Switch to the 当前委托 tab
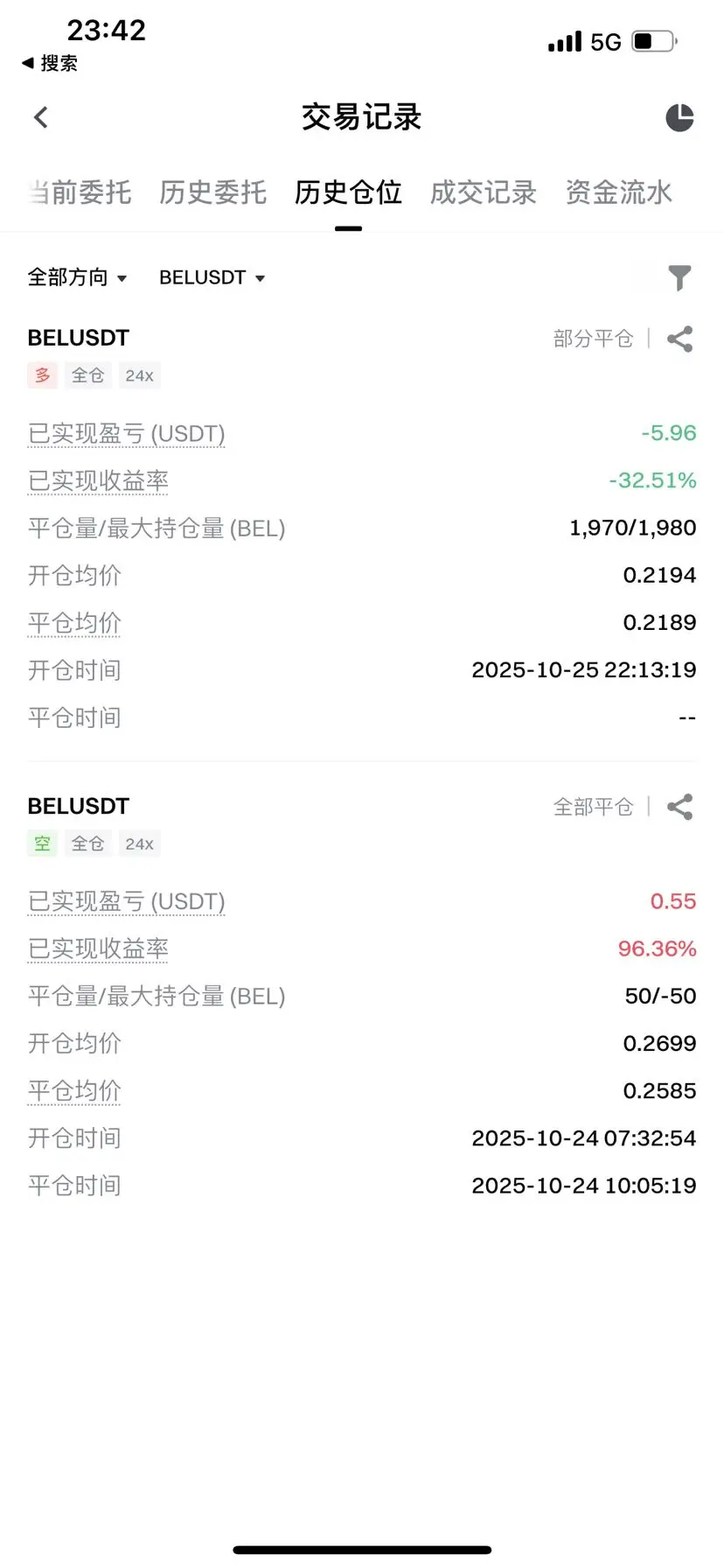Viewport: 724px width, 1568px height. (x=80, y=192)
